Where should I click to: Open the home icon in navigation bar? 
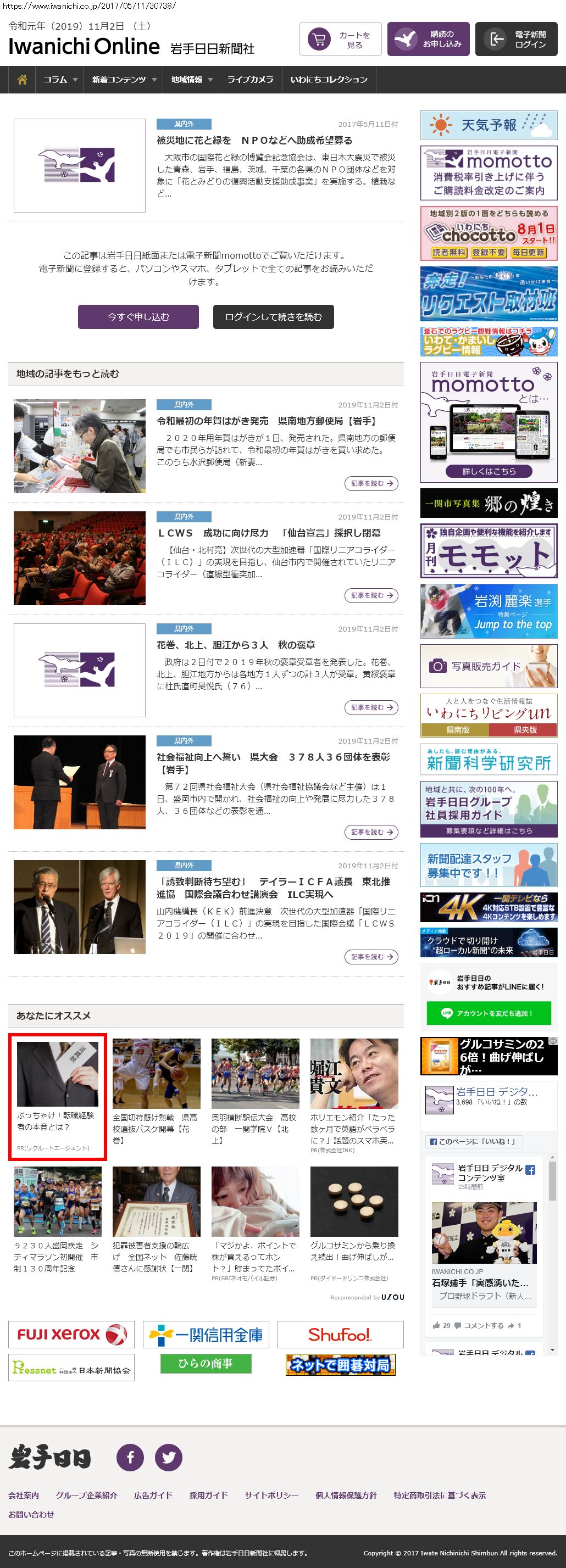pos(22,80)
